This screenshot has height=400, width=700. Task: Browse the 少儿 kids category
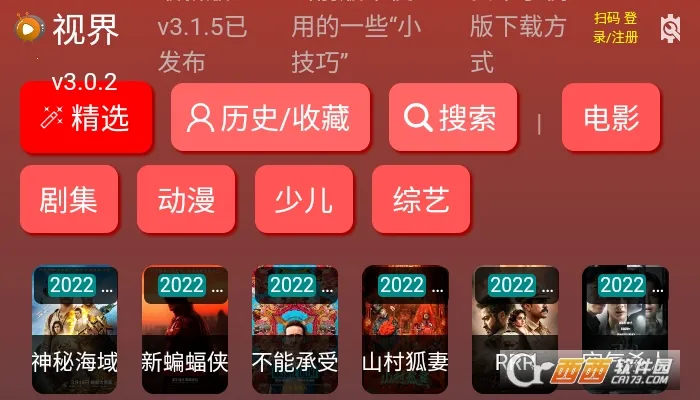pyautogui.click(x=304, y=199)
